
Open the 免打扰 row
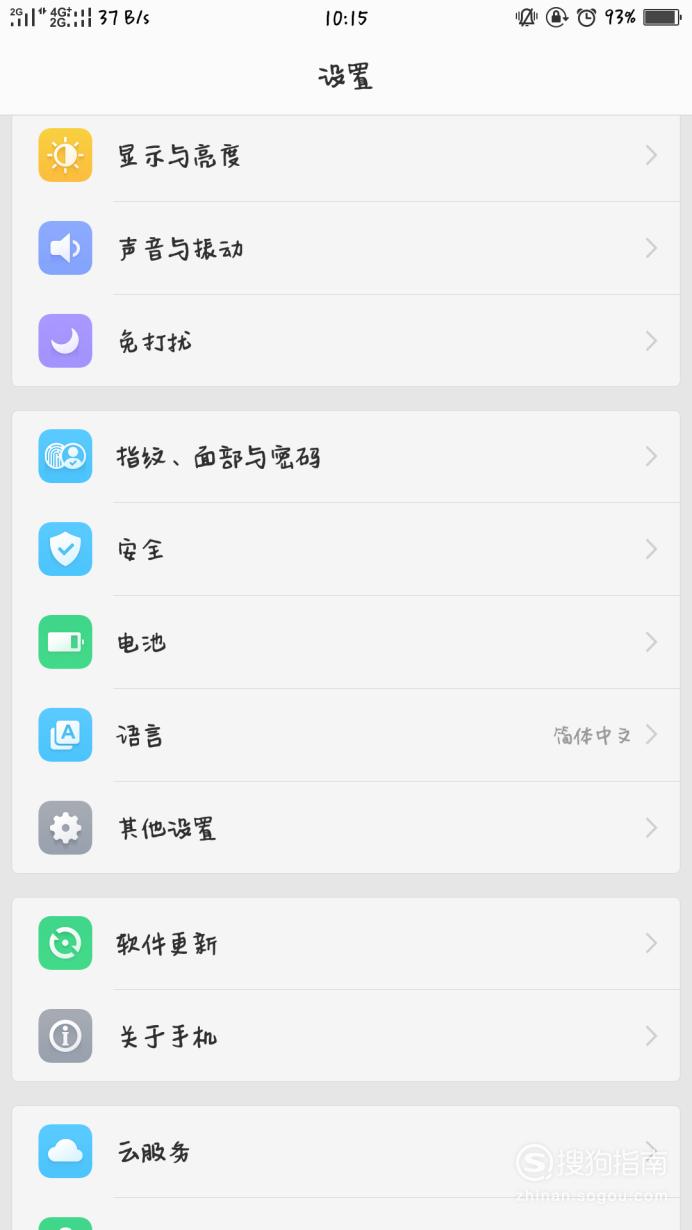(x=346, y=341)
